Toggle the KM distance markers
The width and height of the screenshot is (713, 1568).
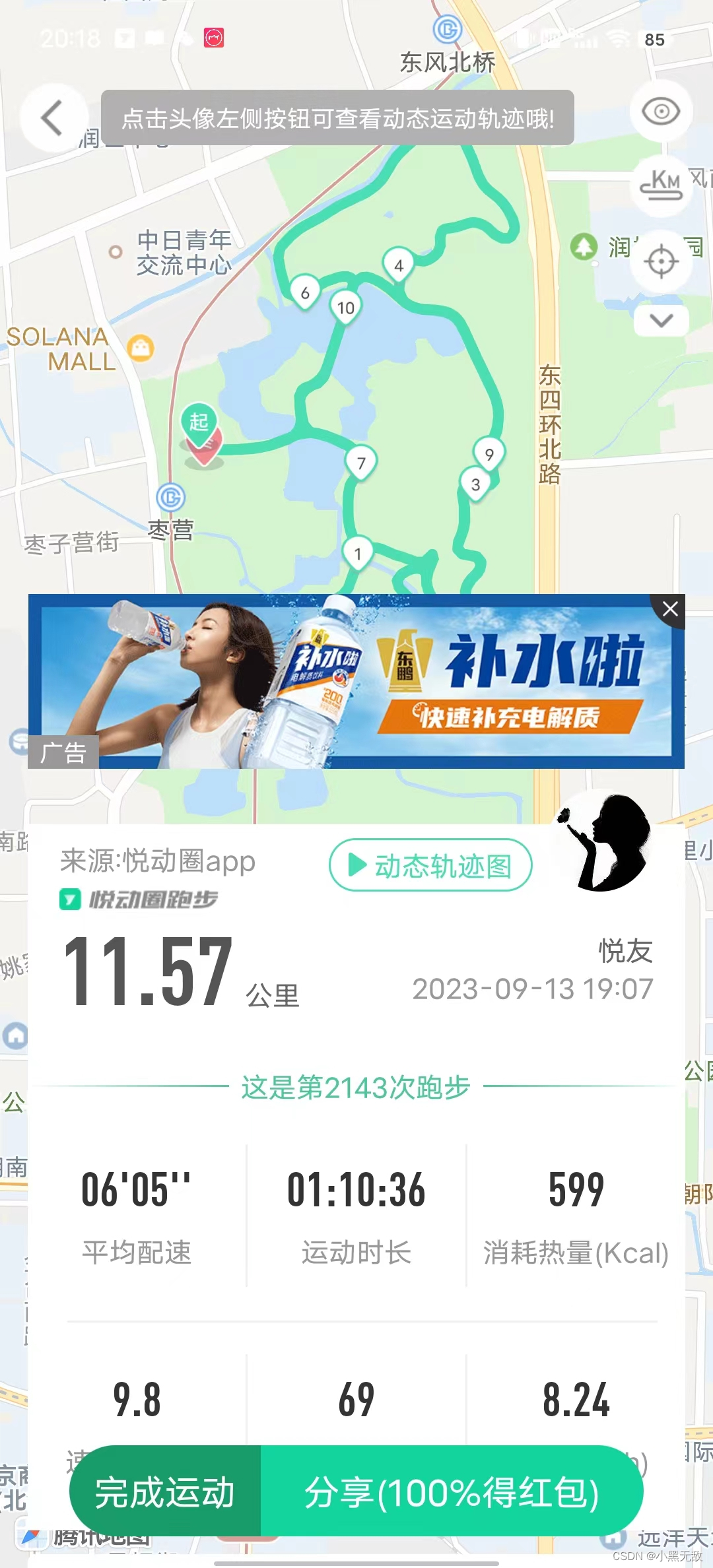pyautogui.click(x=662, y=185)
